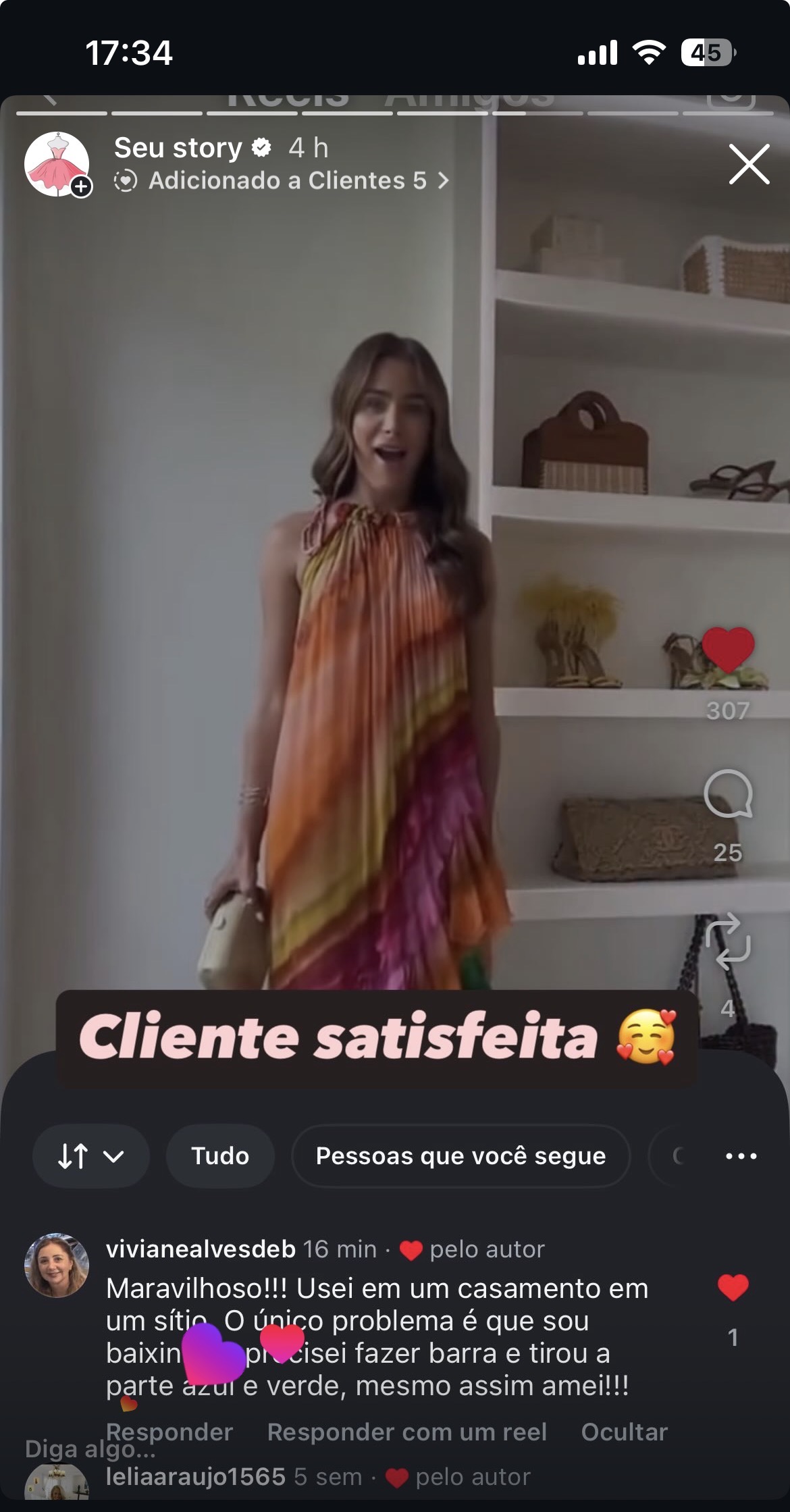The height and width of the screenshot is (1512, 790).
Task: Tap the profile picture with plus badge
Action: [x=58, y=164]
